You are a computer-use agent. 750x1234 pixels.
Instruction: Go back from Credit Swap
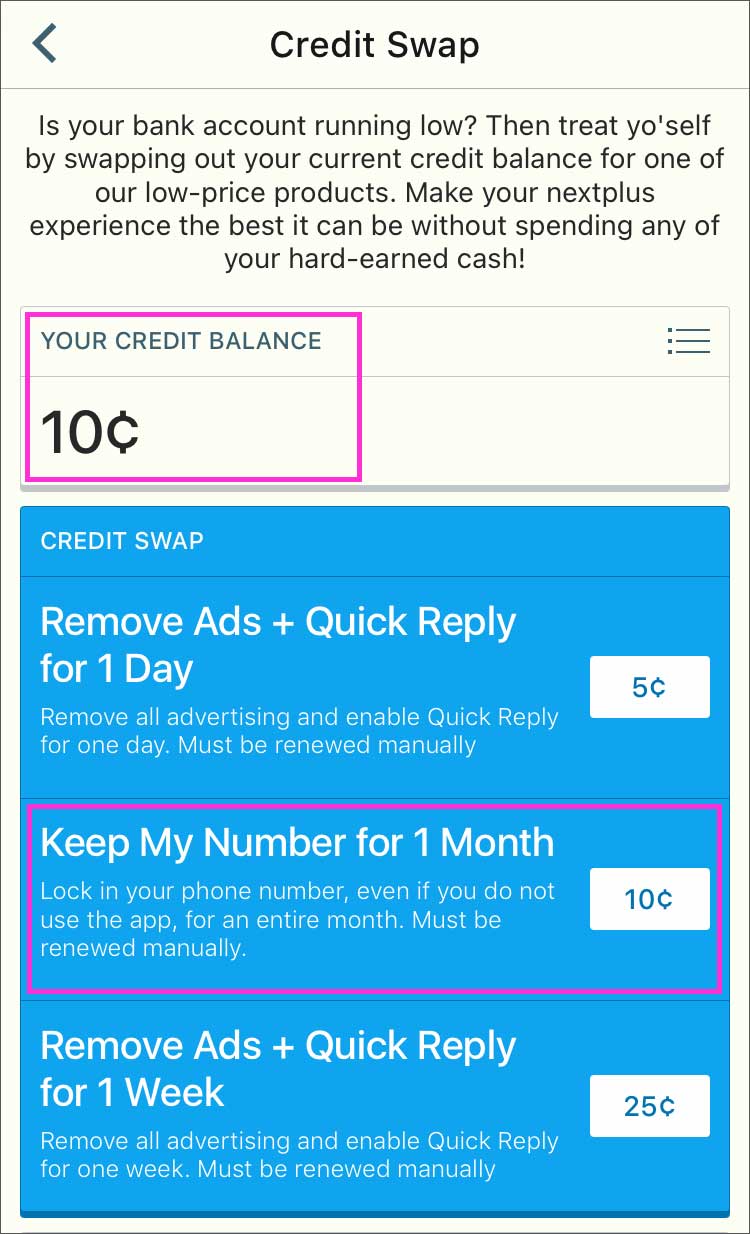(45, 45)
